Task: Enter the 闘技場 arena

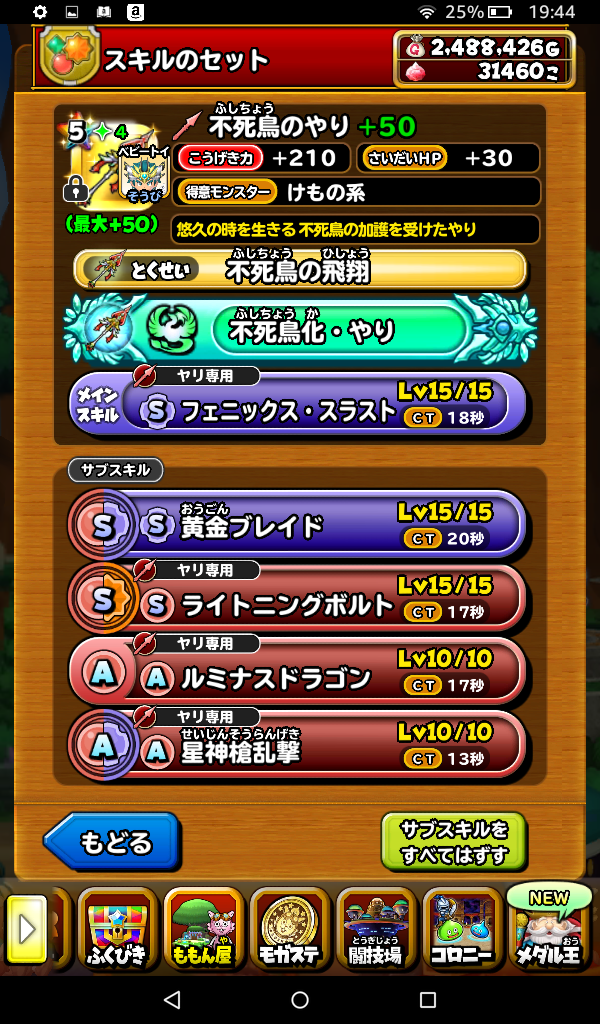Action: click(376, 930)
